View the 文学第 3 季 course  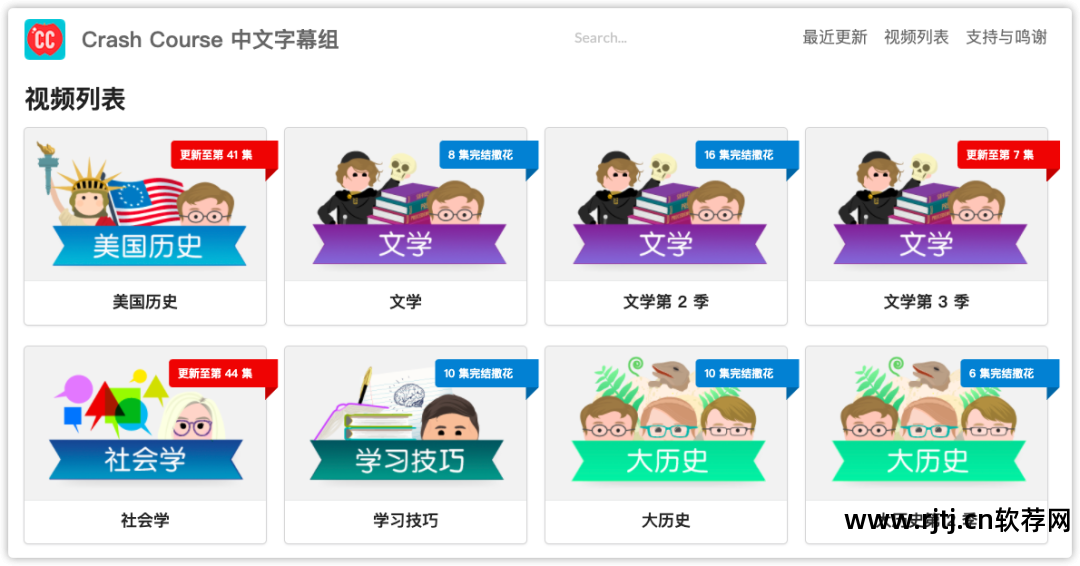(926, 226)
